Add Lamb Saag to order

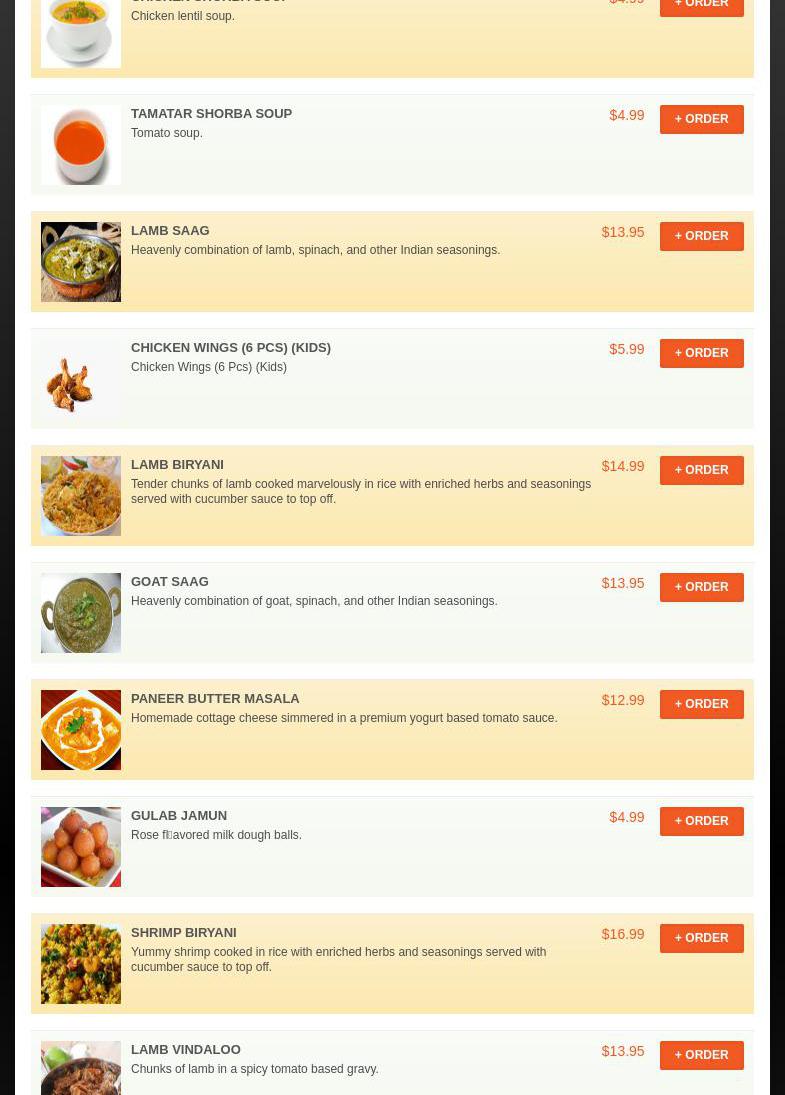tap(701, 236)
